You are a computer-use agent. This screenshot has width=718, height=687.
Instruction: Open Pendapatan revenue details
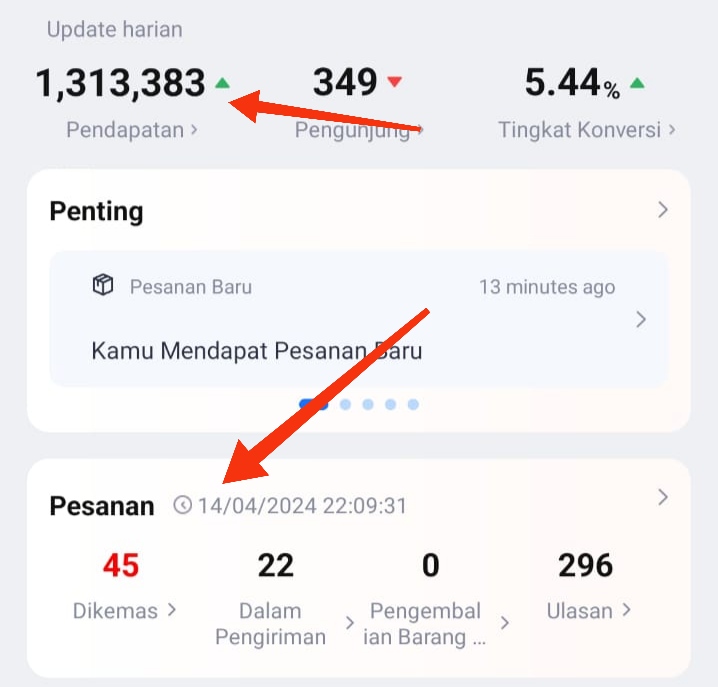coord(131,130)
